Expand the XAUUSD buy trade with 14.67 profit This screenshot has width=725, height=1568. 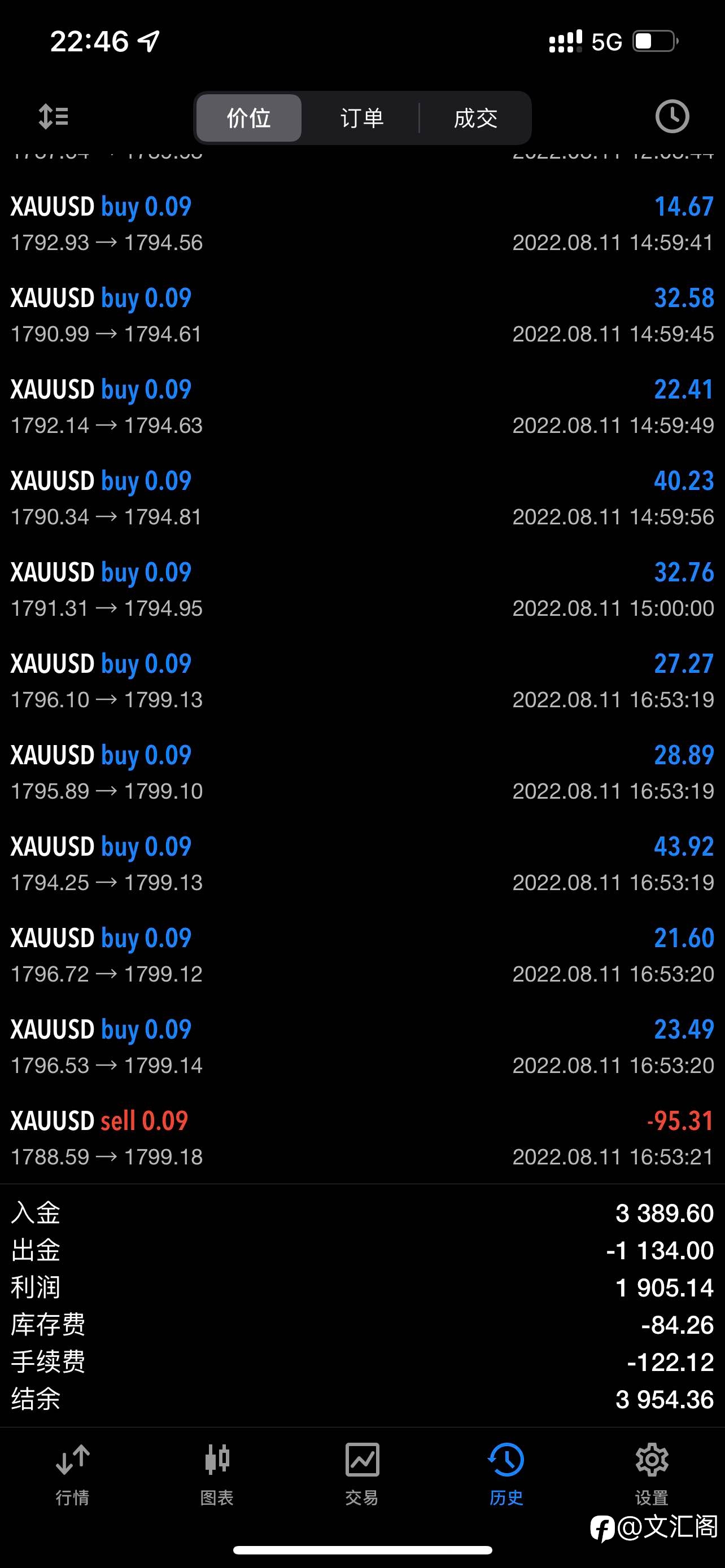tap(362, 224)
